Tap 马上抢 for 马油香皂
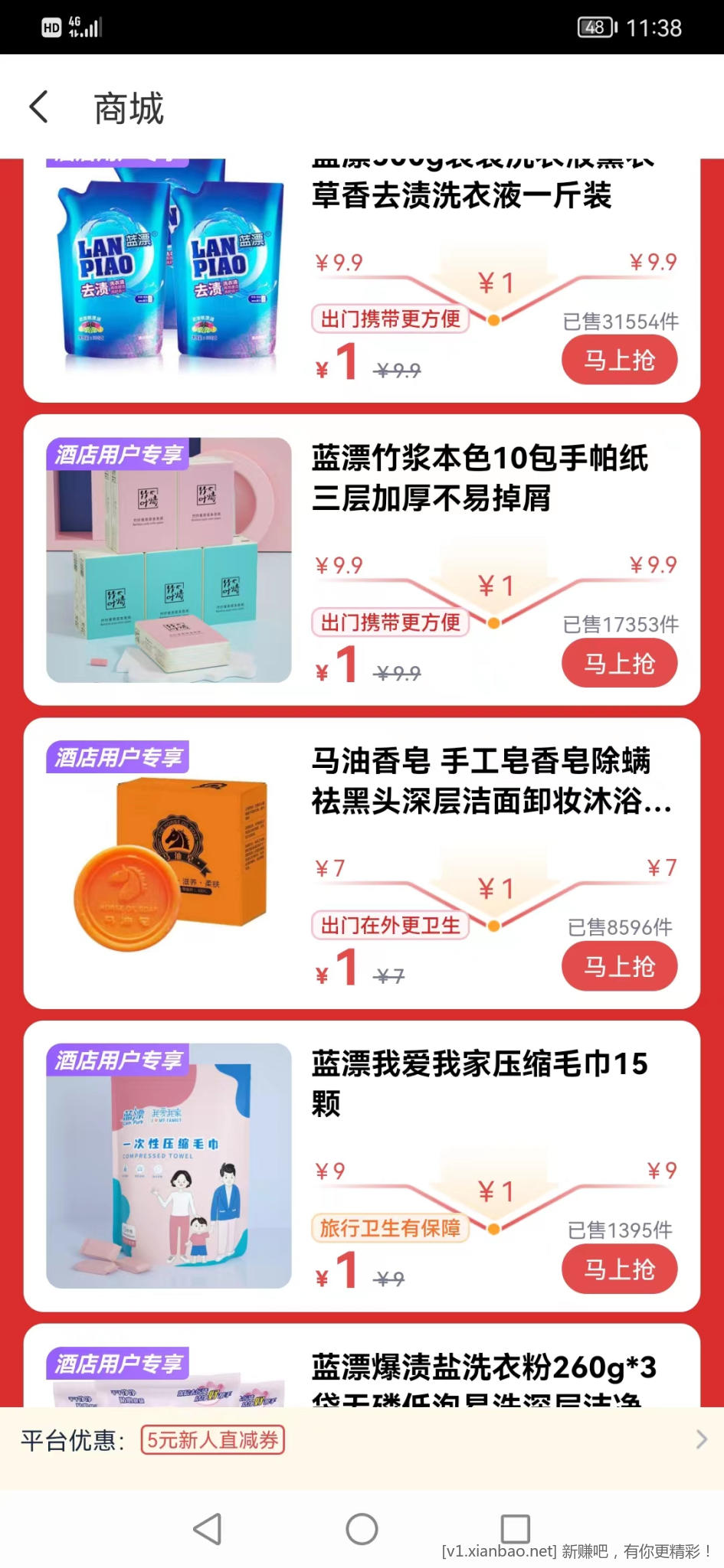 [x=619, y=966]
